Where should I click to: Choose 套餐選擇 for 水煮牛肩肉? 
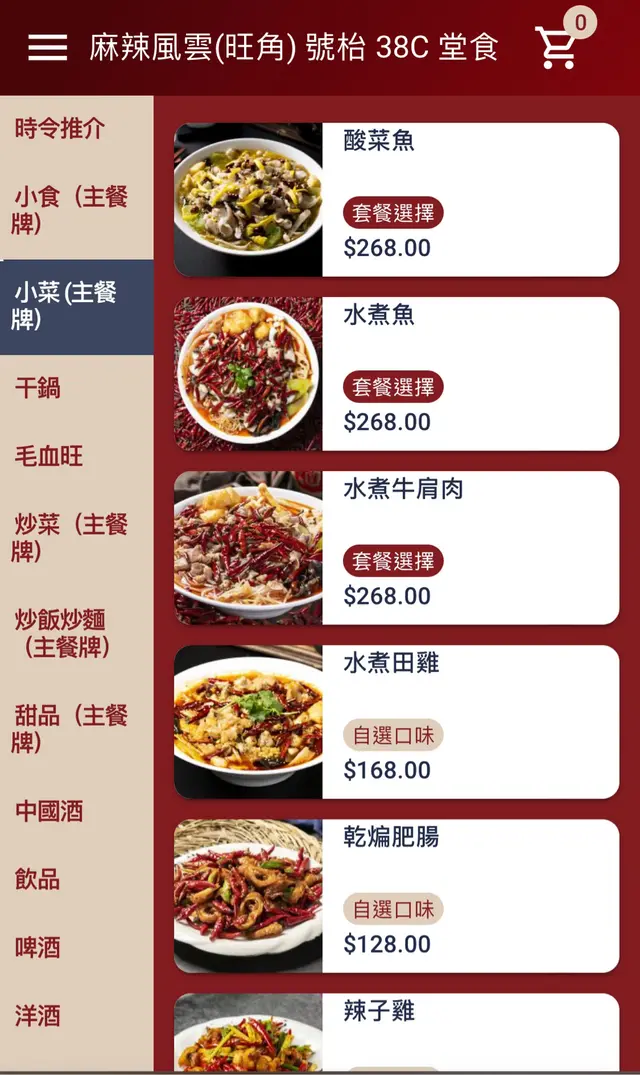click(x=393, y=561)
